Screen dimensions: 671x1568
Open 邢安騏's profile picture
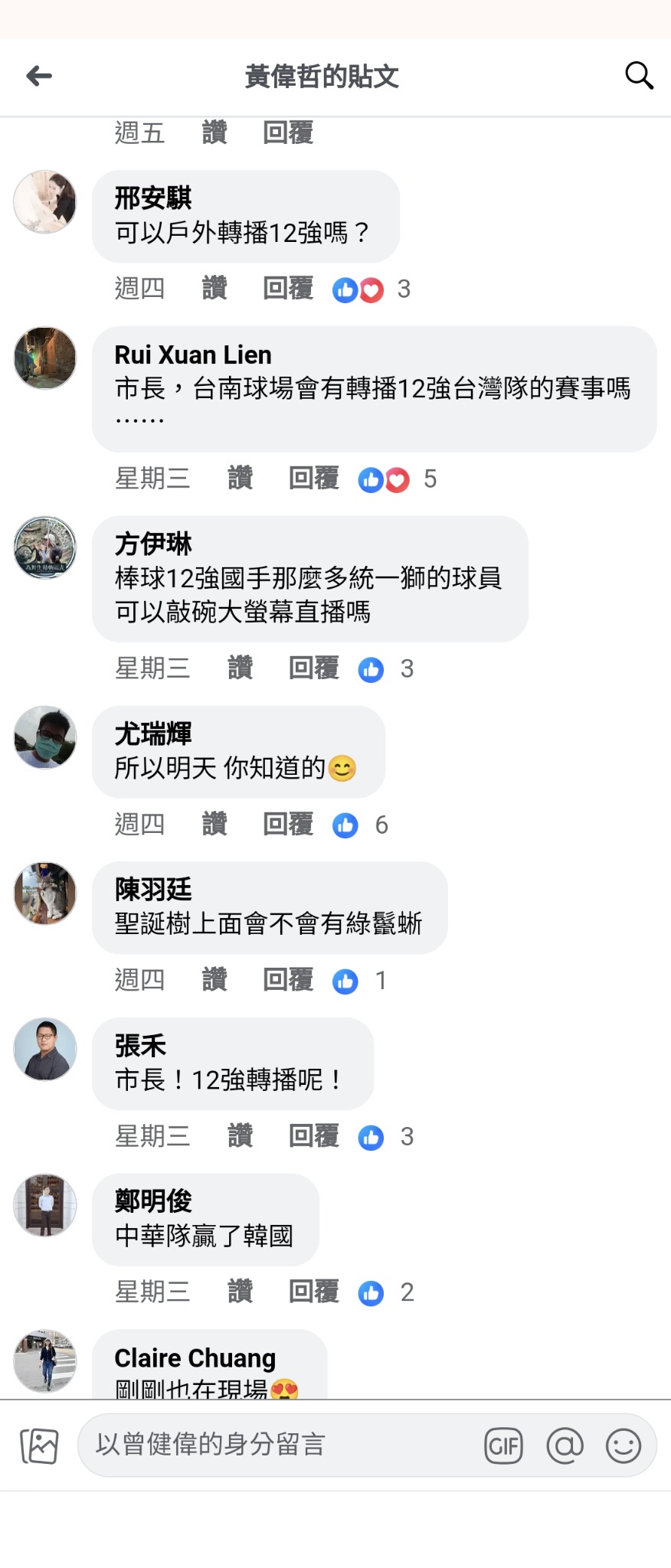45,202
